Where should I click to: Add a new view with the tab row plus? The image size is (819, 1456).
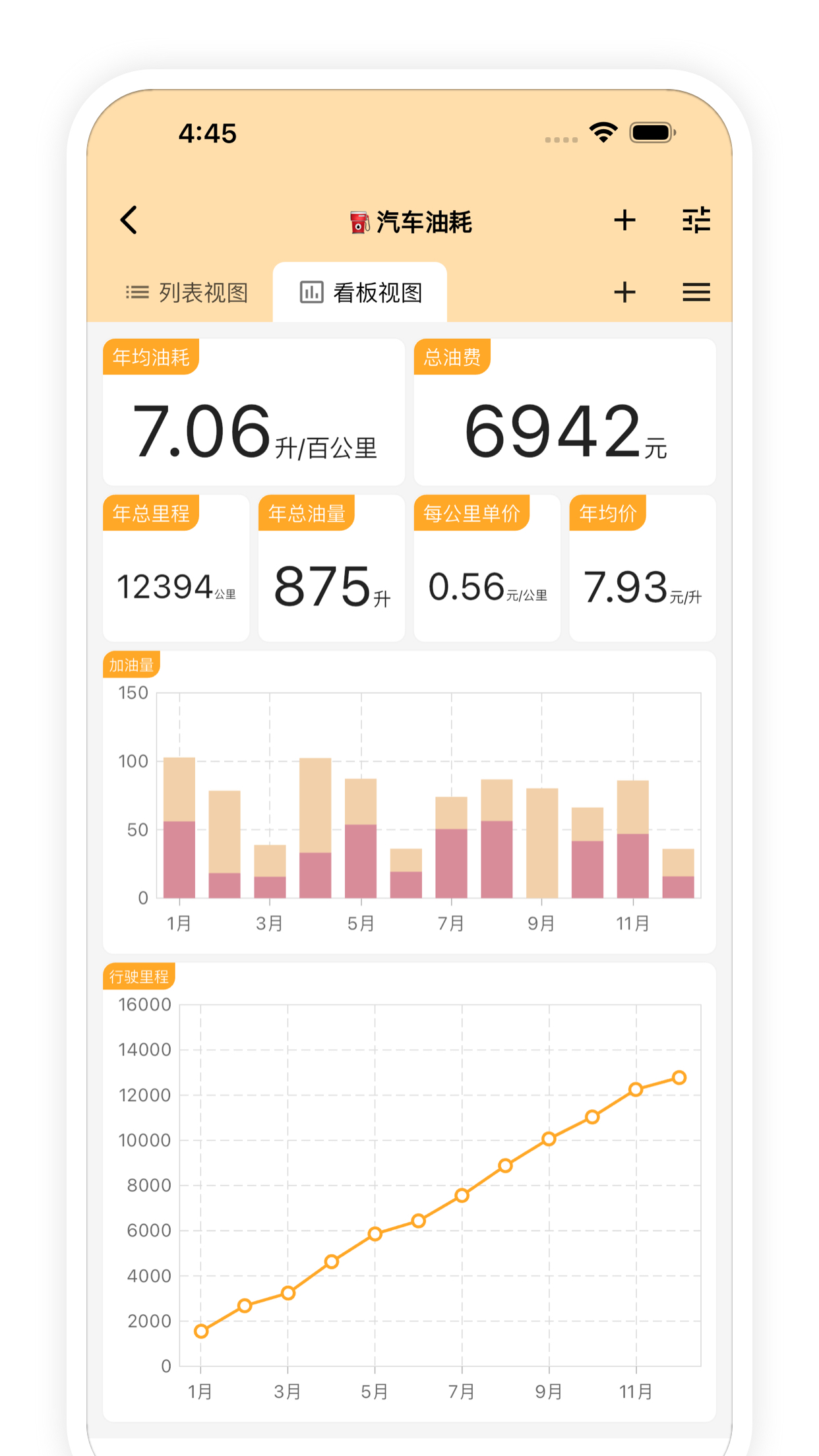624,292
